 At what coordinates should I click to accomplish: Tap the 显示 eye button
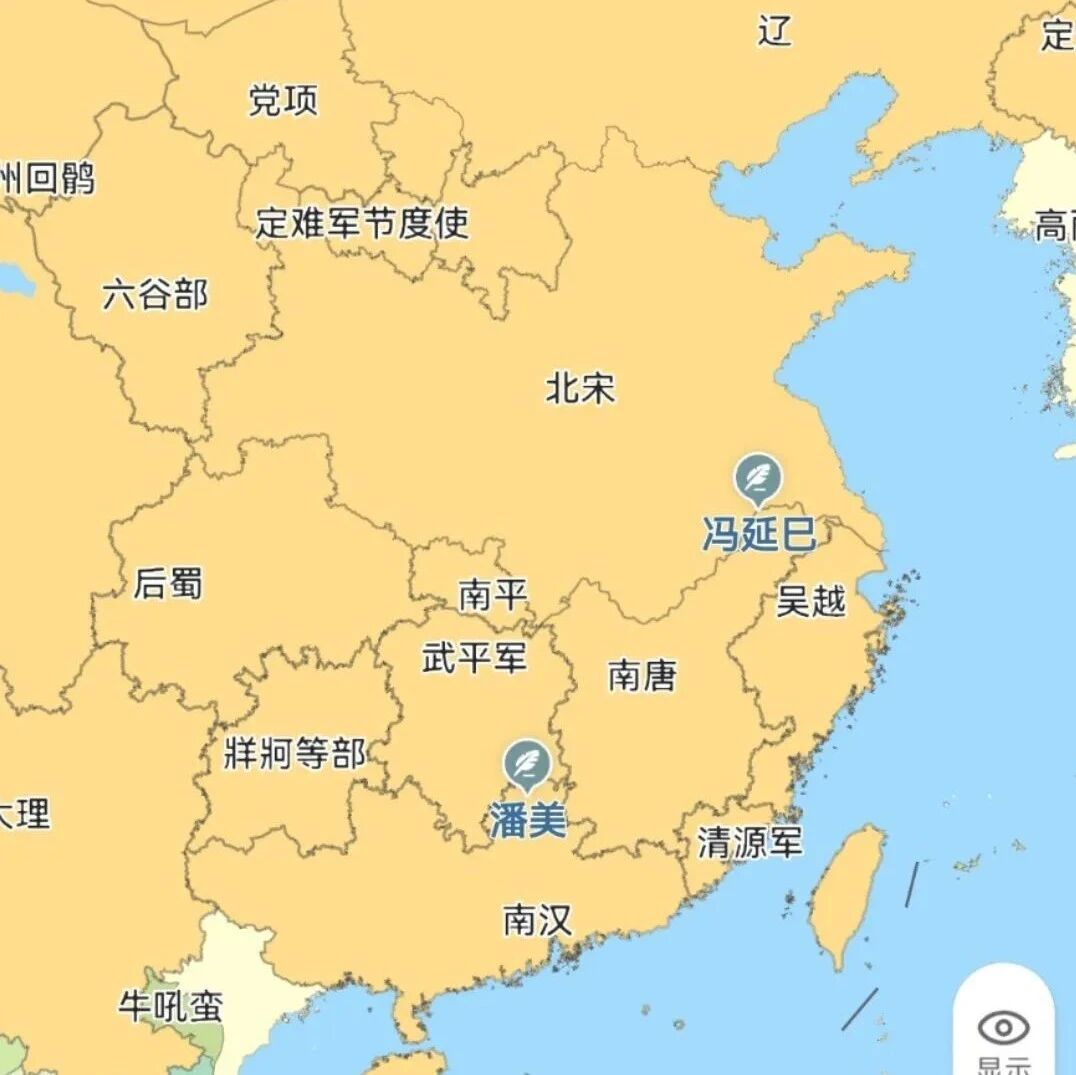click(1003, 1028)
